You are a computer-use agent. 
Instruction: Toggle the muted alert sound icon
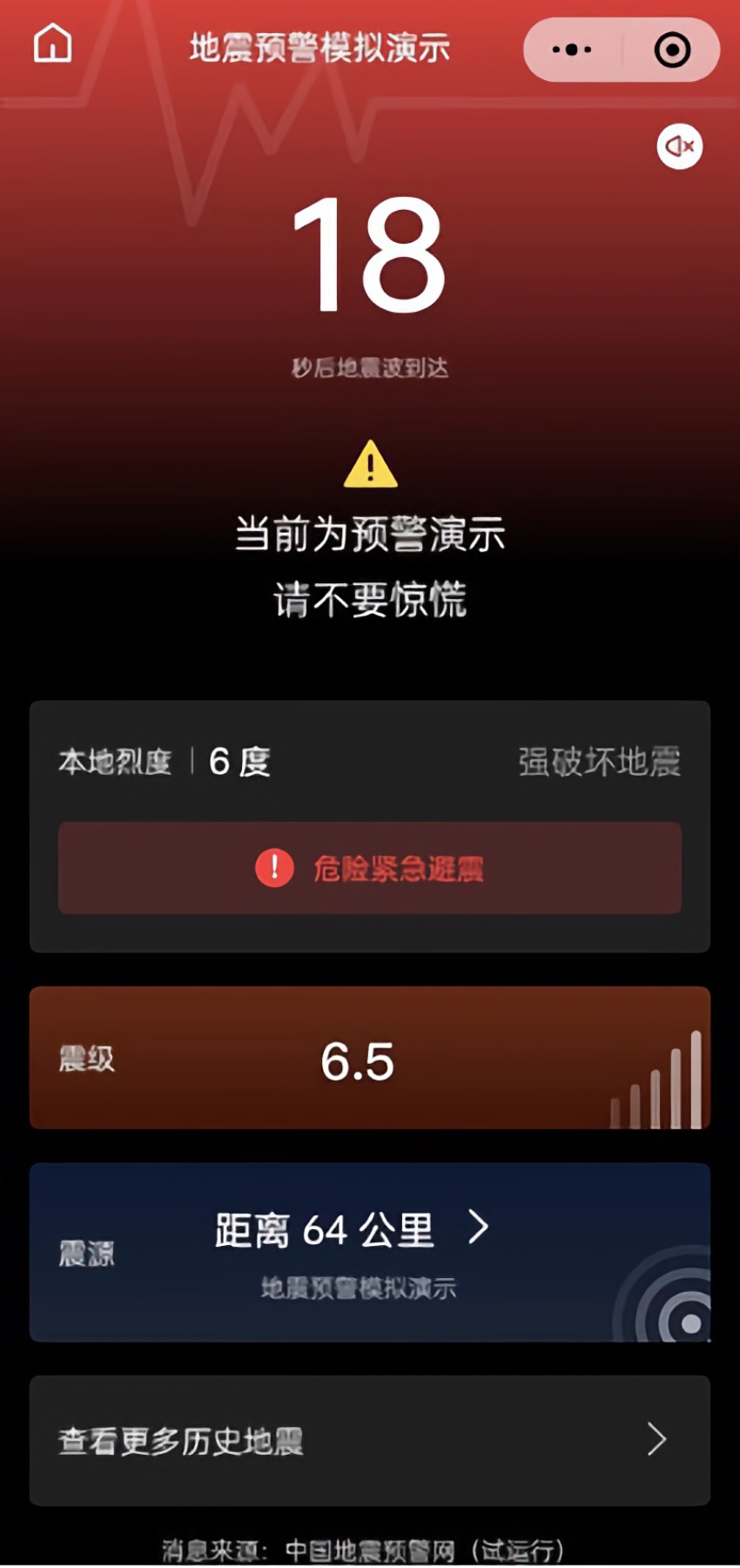[x=679, y=146]
